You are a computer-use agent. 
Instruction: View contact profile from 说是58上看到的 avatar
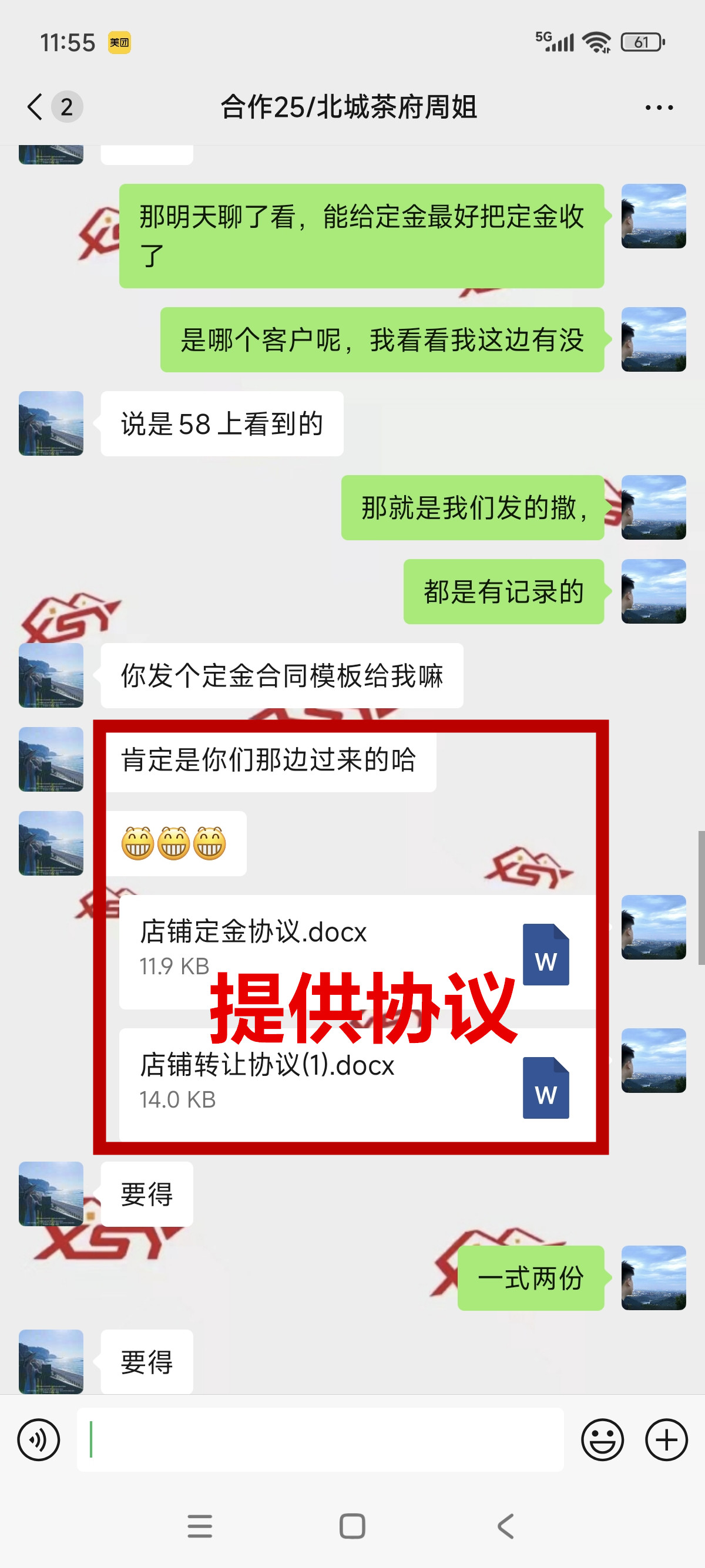pyautogui.click(x=51, y=423)
